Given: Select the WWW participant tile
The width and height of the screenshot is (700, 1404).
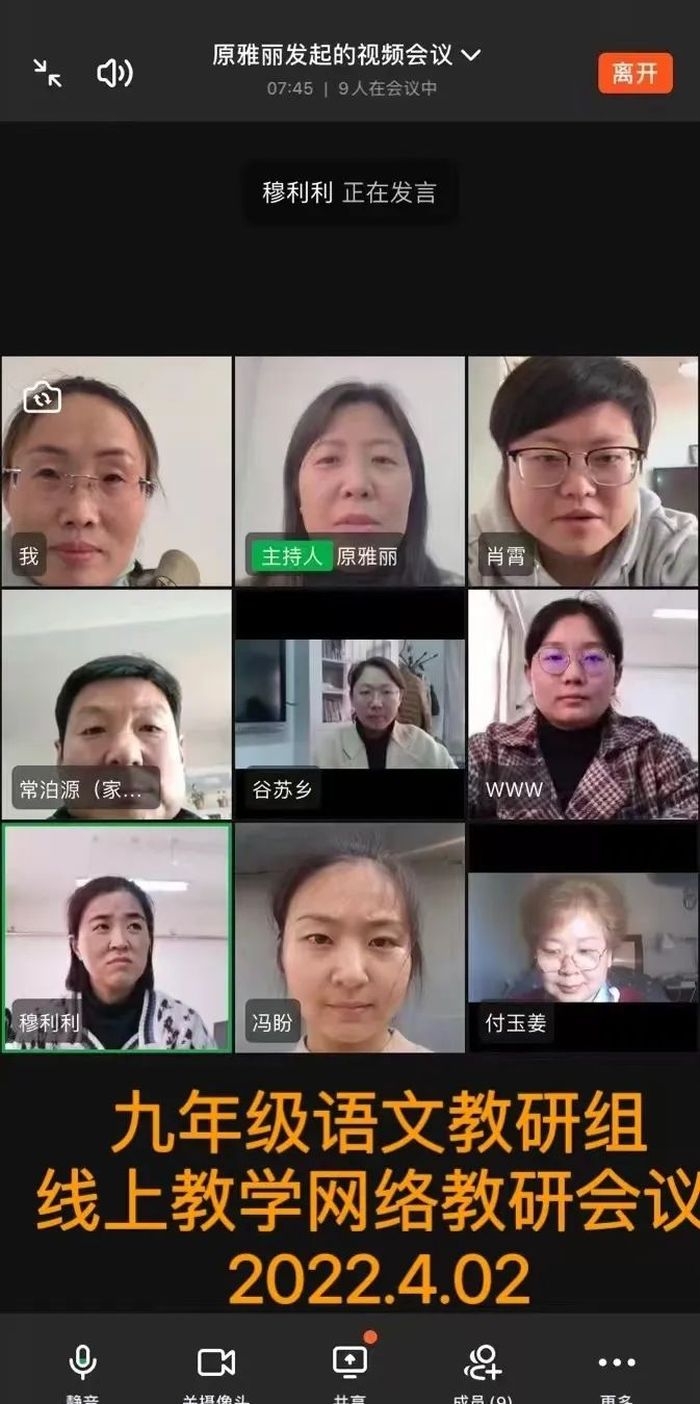Looking at the screenshot, I should (583, 704).
